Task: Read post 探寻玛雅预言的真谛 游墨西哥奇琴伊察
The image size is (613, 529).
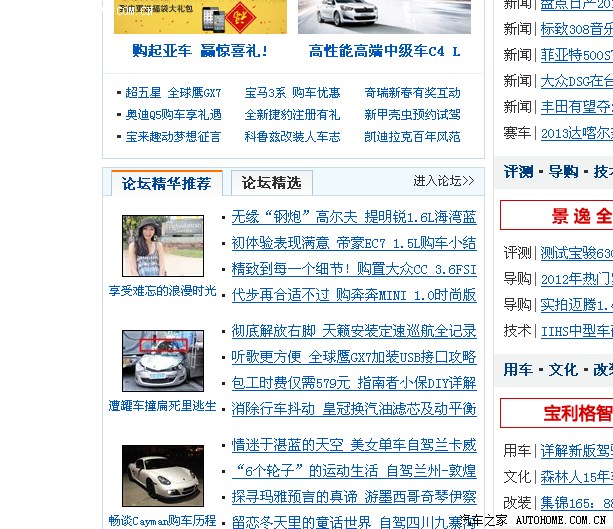Action: [x=354, y=497]
